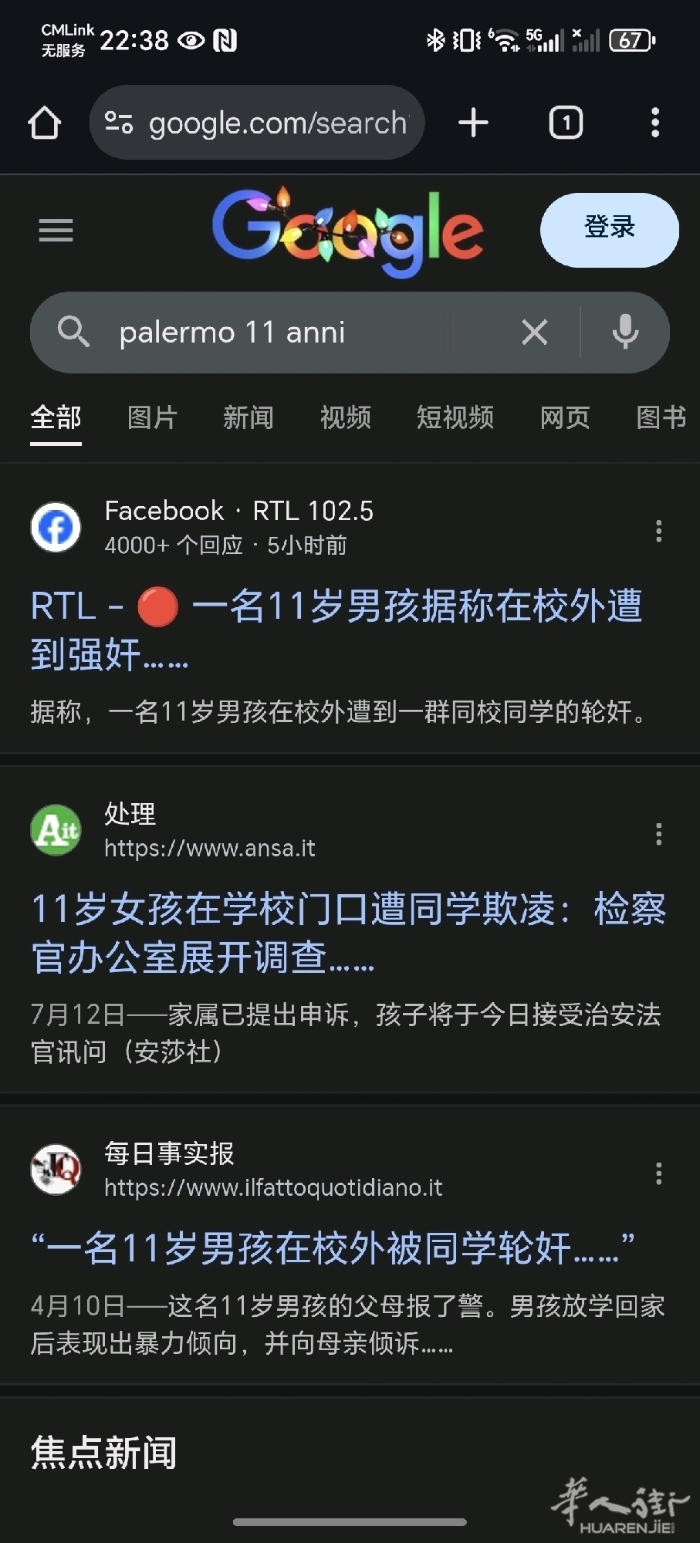
Task: Clear the search query text
Action: click(x=535, y=332)
